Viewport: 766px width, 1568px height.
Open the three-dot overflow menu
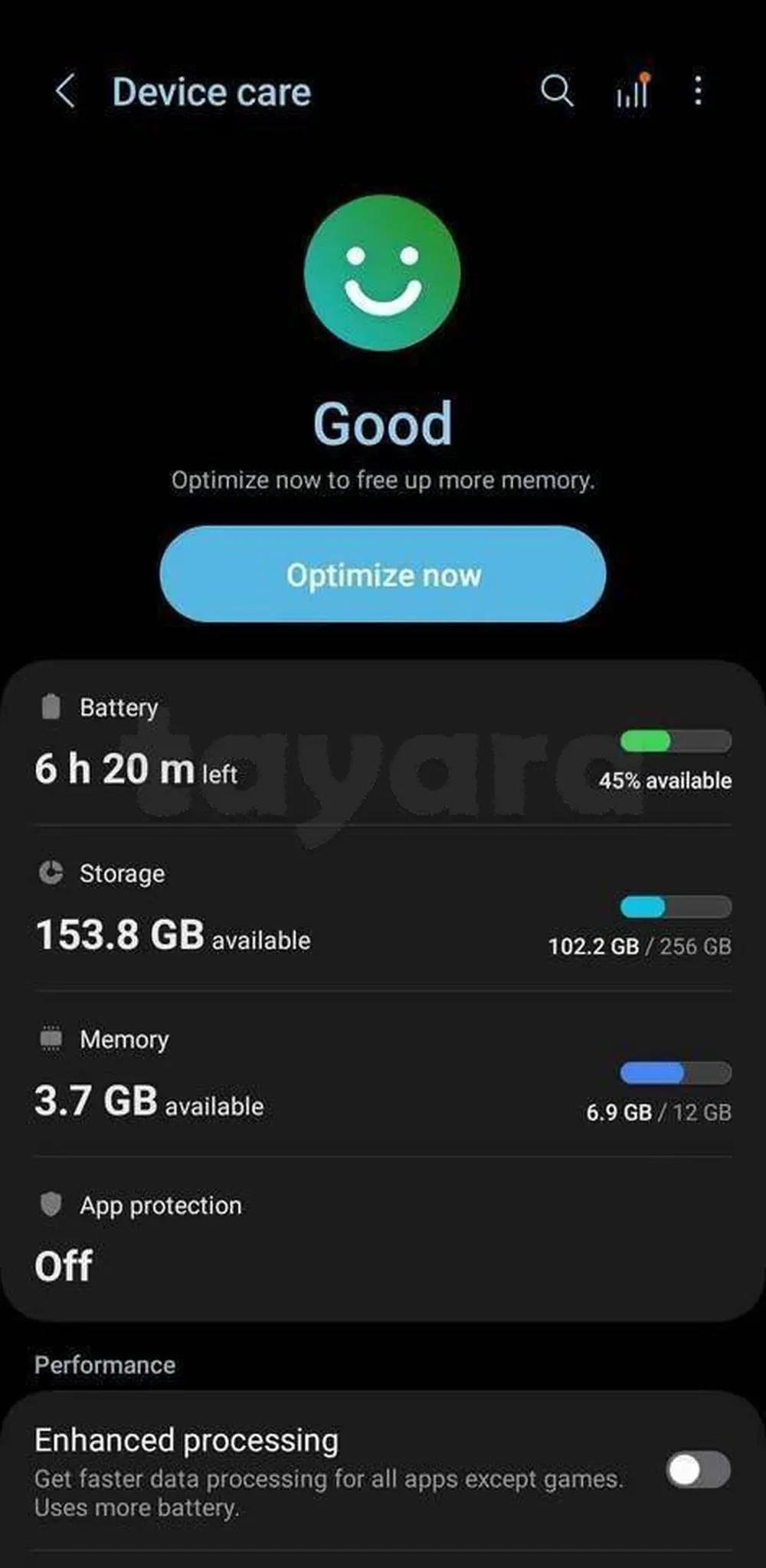pos(697,91)
